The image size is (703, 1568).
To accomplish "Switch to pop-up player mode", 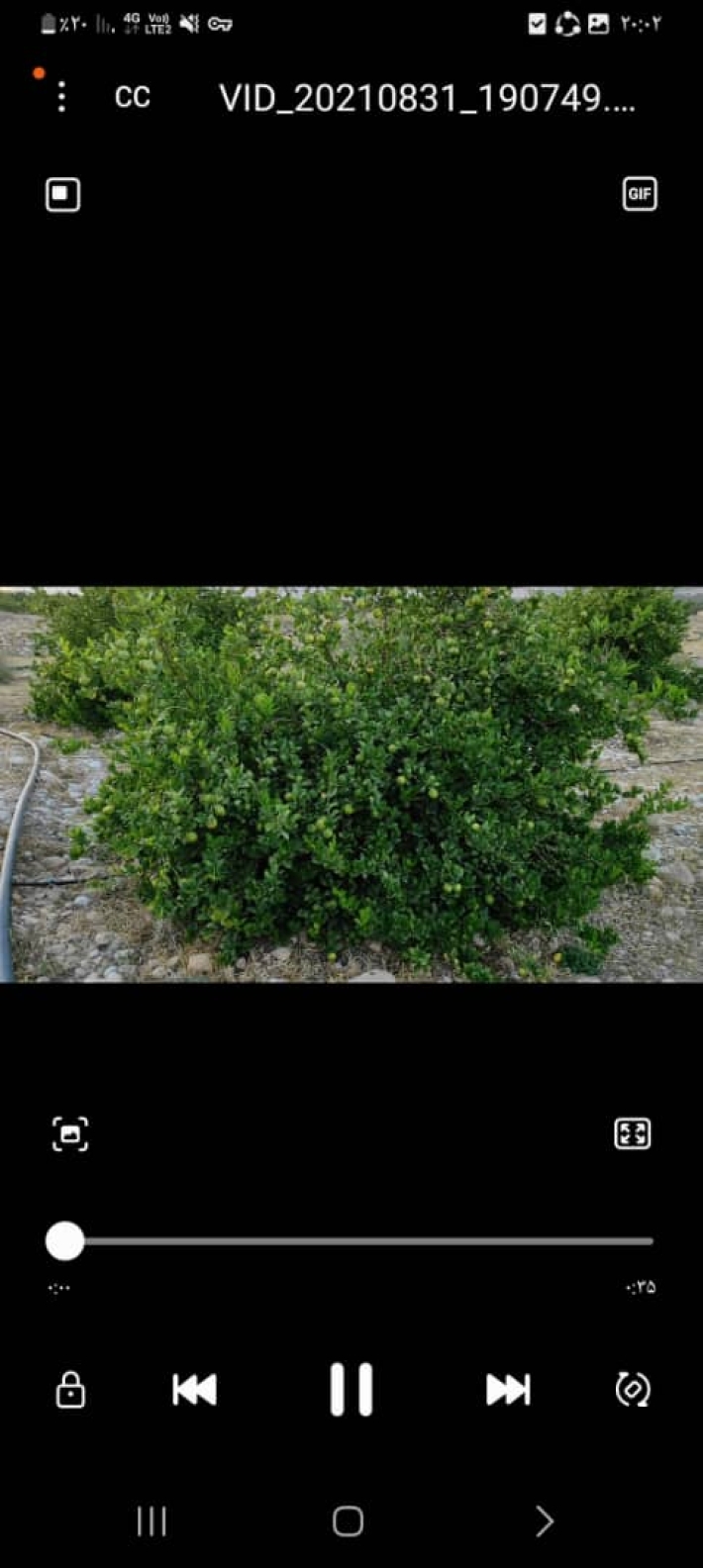I will point(63,194).
